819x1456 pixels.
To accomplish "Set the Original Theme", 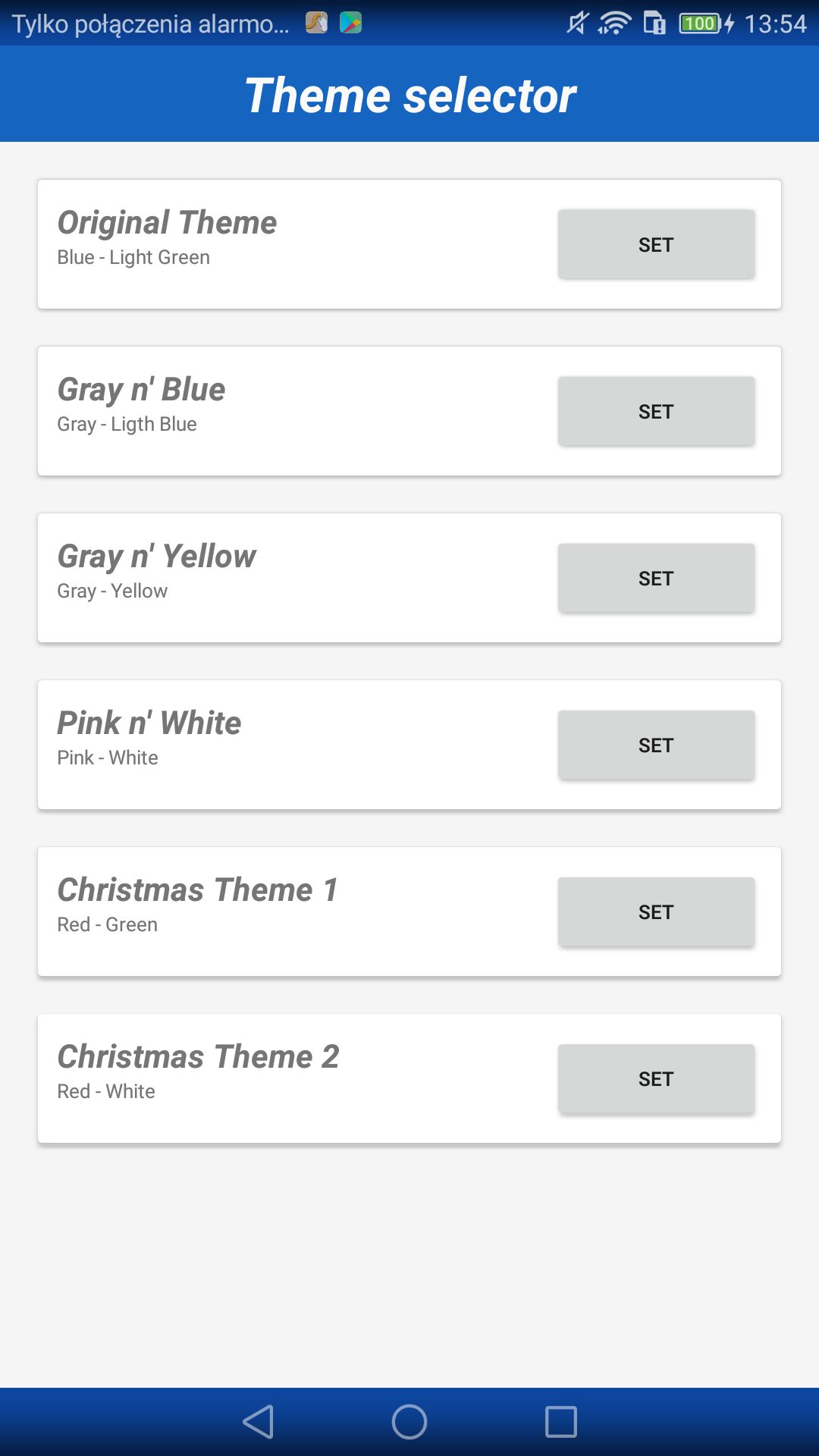I will click(656, 244).
